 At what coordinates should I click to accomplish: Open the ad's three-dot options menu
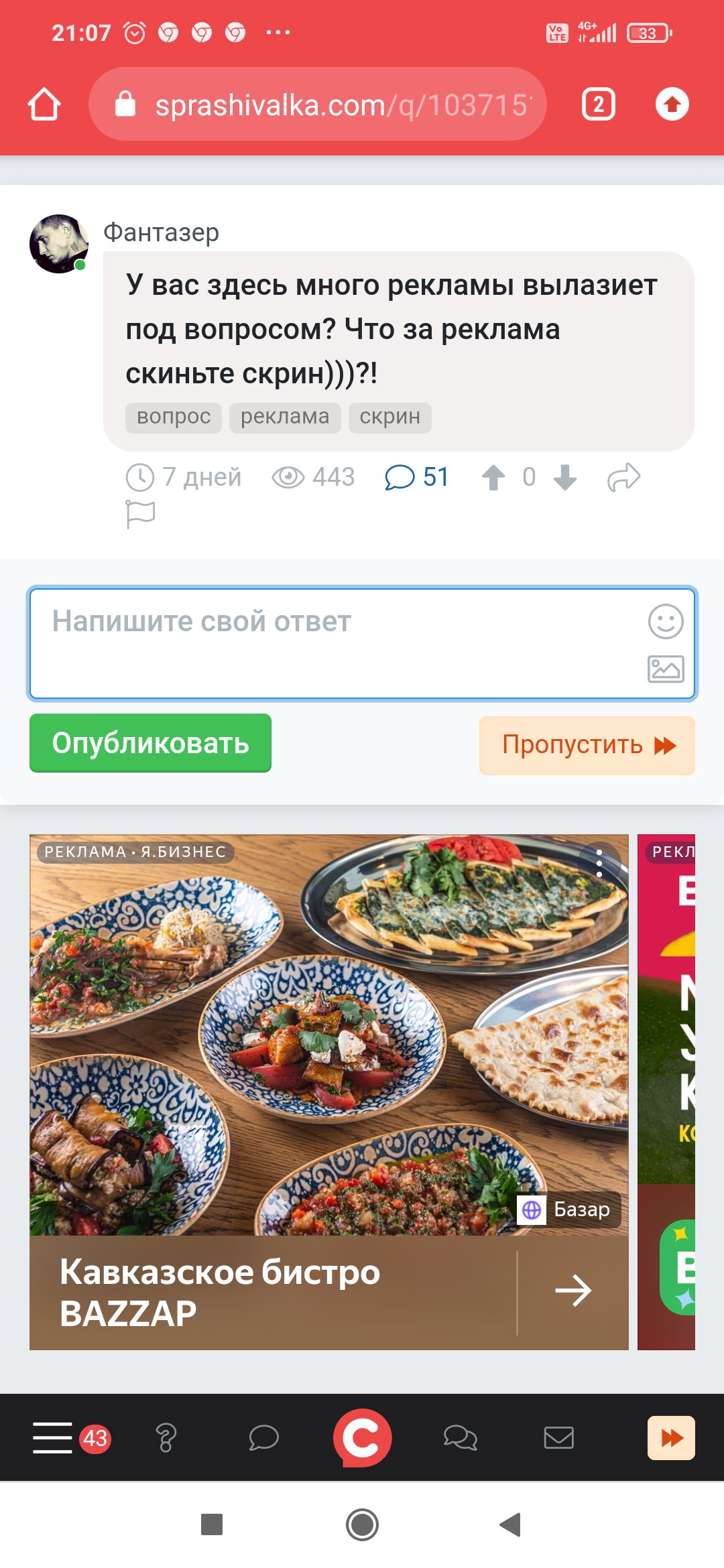click(x=599, y=864)
